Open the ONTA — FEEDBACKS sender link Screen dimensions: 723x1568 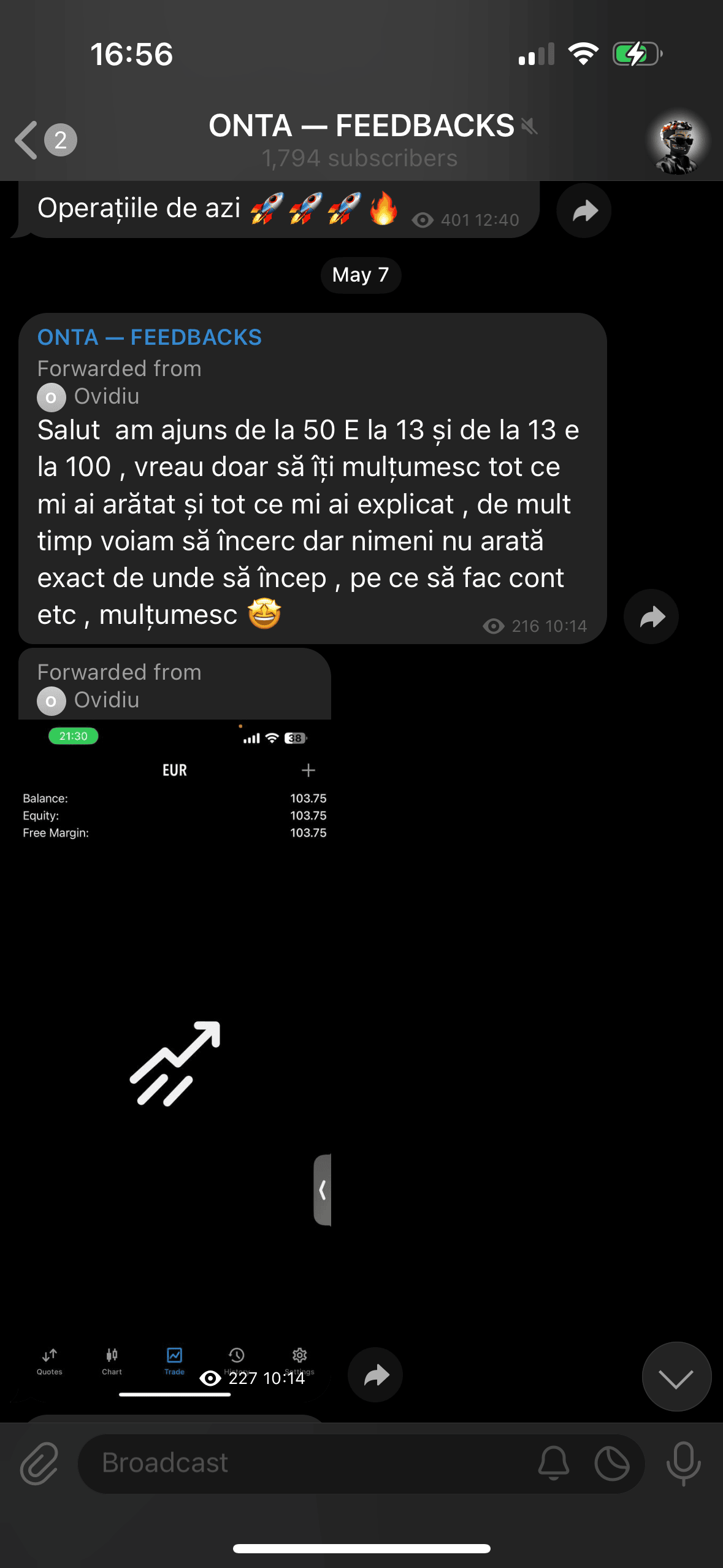(x=150, y=337)
